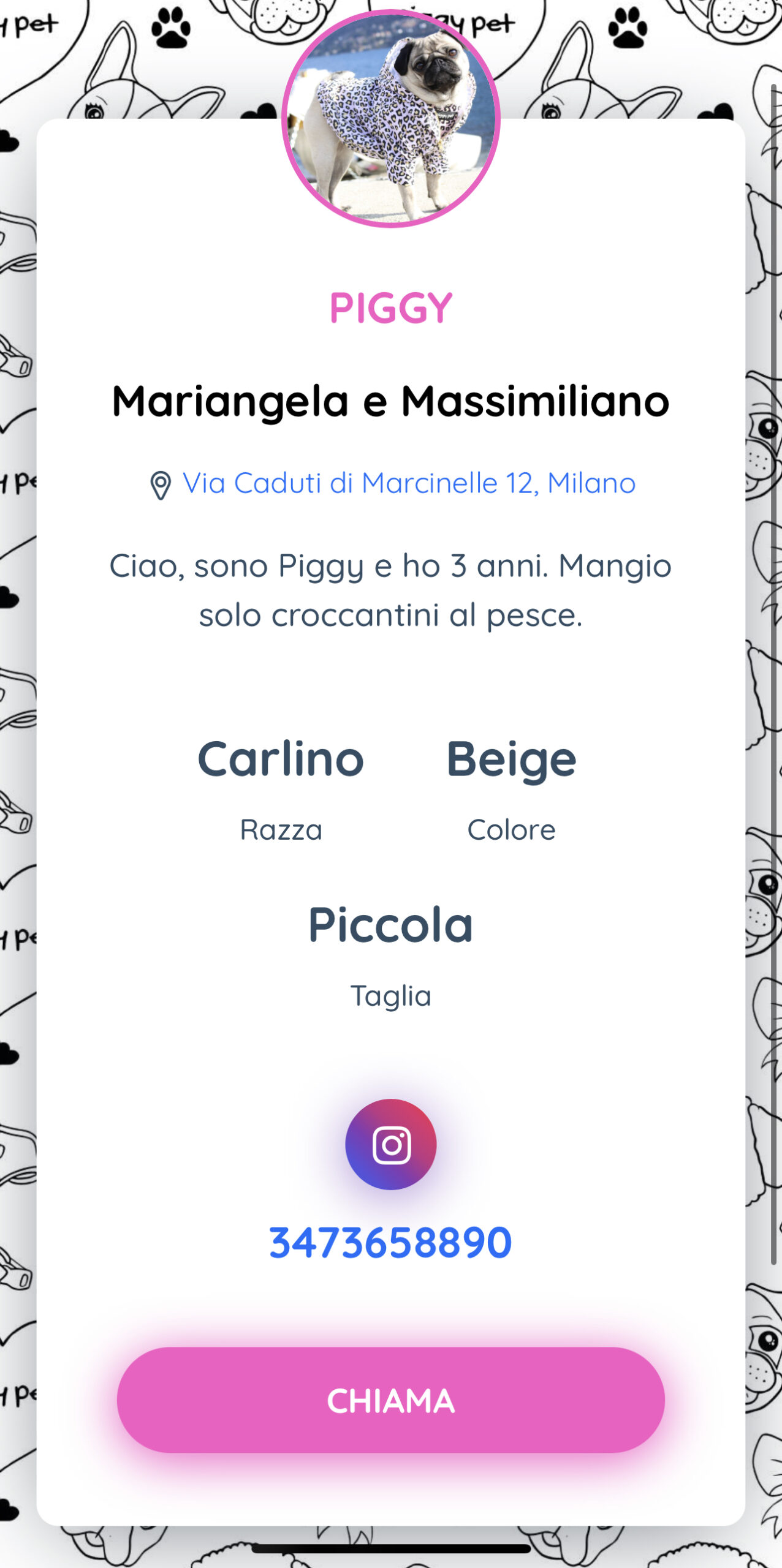Open Piggy's Instagram profile
The width and height of the screenshot is (782, 1568).
point(391,1144)
